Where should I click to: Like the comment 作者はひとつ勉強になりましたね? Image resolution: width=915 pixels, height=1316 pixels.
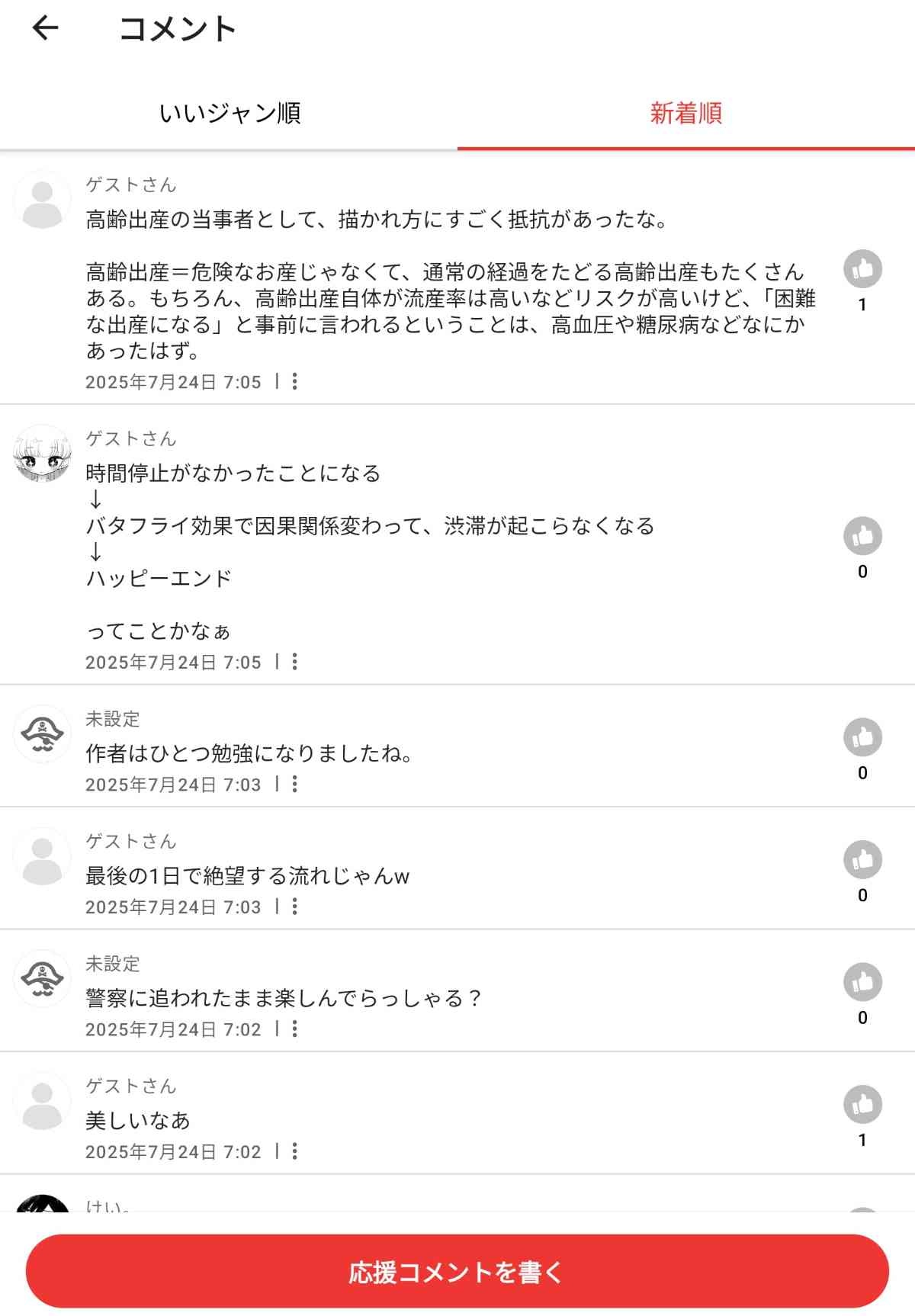coord(862,738)
